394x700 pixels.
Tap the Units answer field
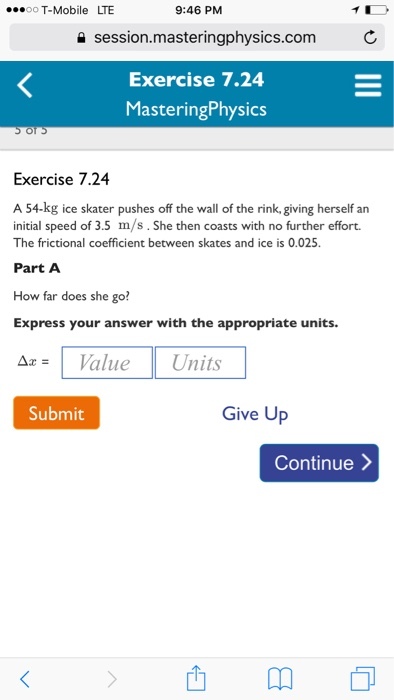[x=200, y=362]
